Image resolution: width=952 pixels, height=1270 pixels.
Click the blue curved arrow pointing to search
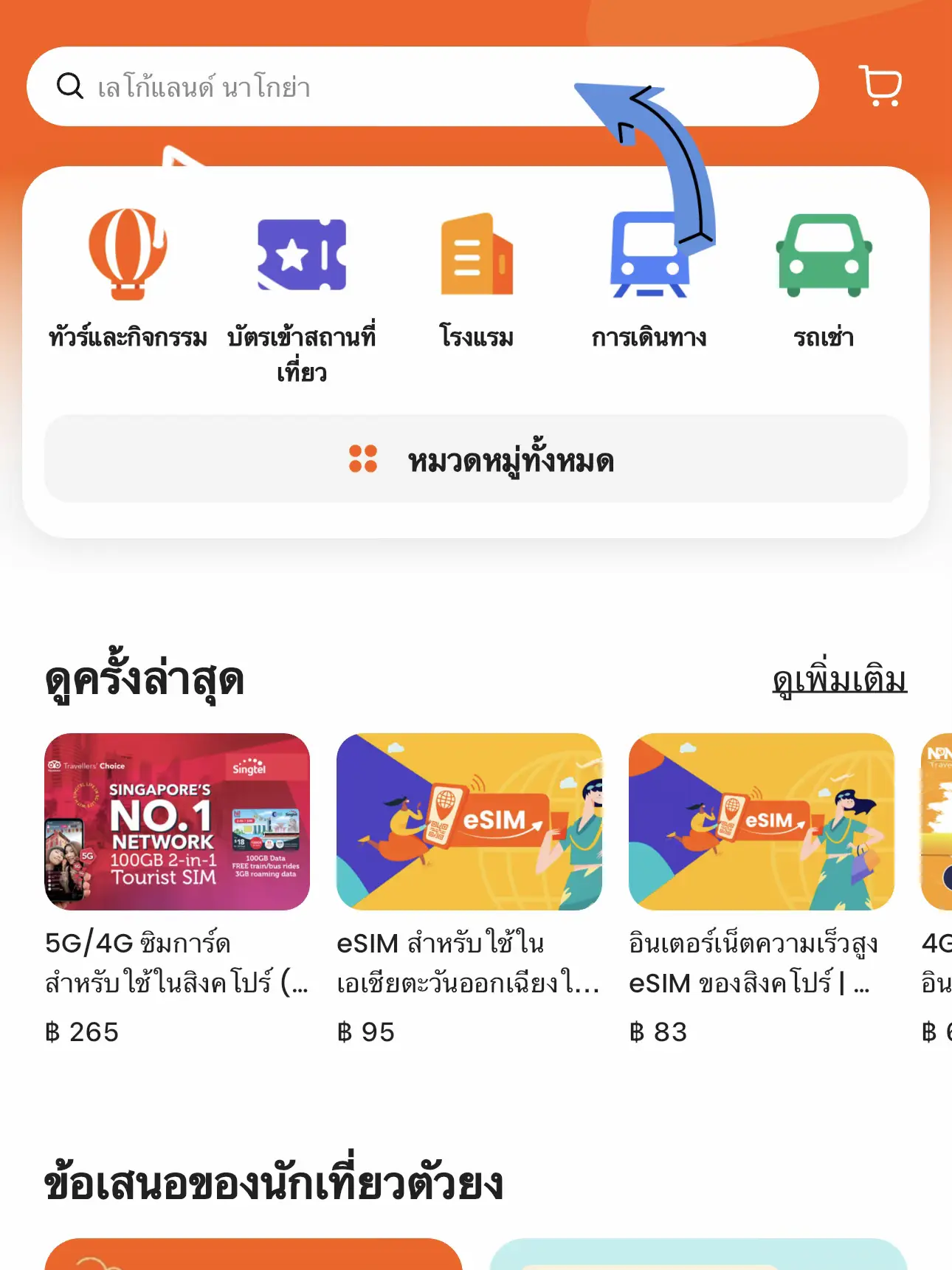[657, 162]
